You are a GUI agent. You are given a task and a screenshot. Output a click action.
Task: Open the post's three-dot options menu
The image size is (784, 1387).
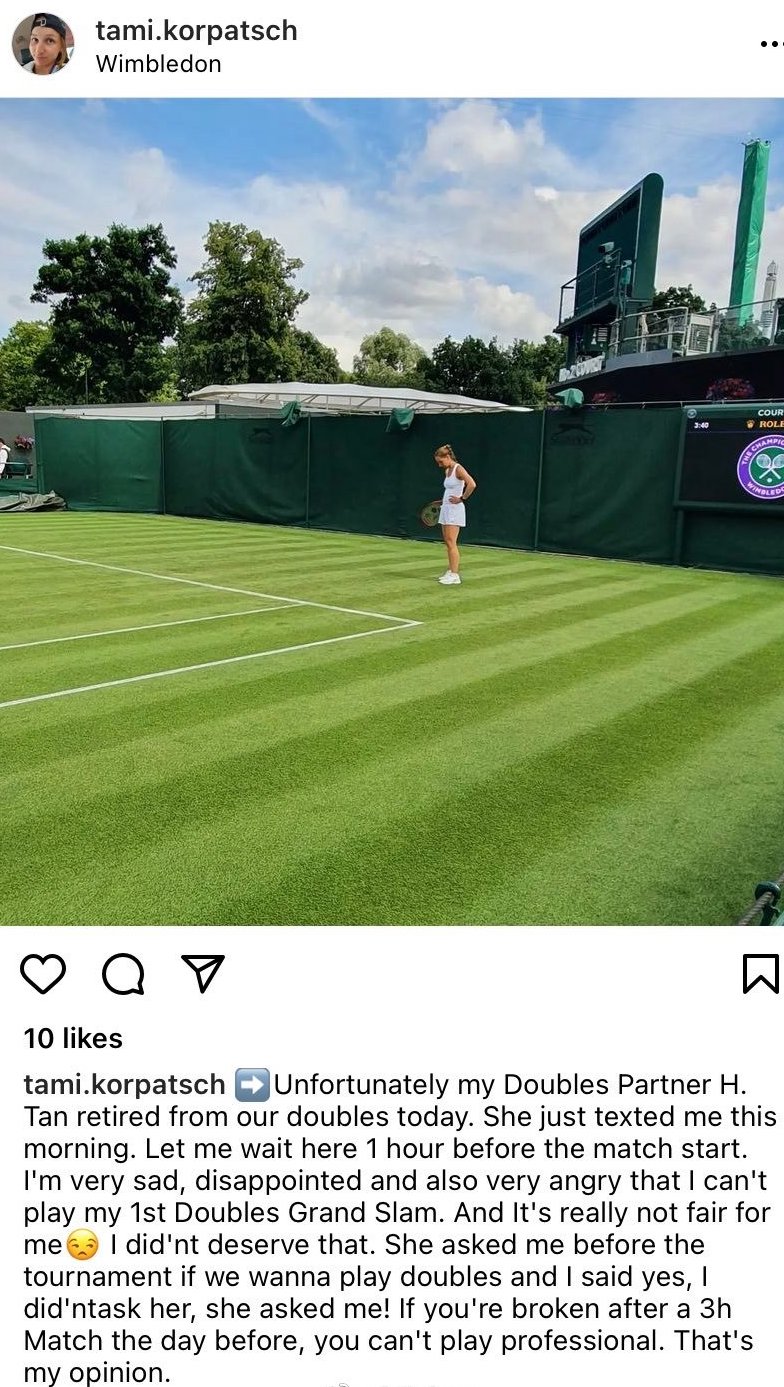[x=769, y=44]
